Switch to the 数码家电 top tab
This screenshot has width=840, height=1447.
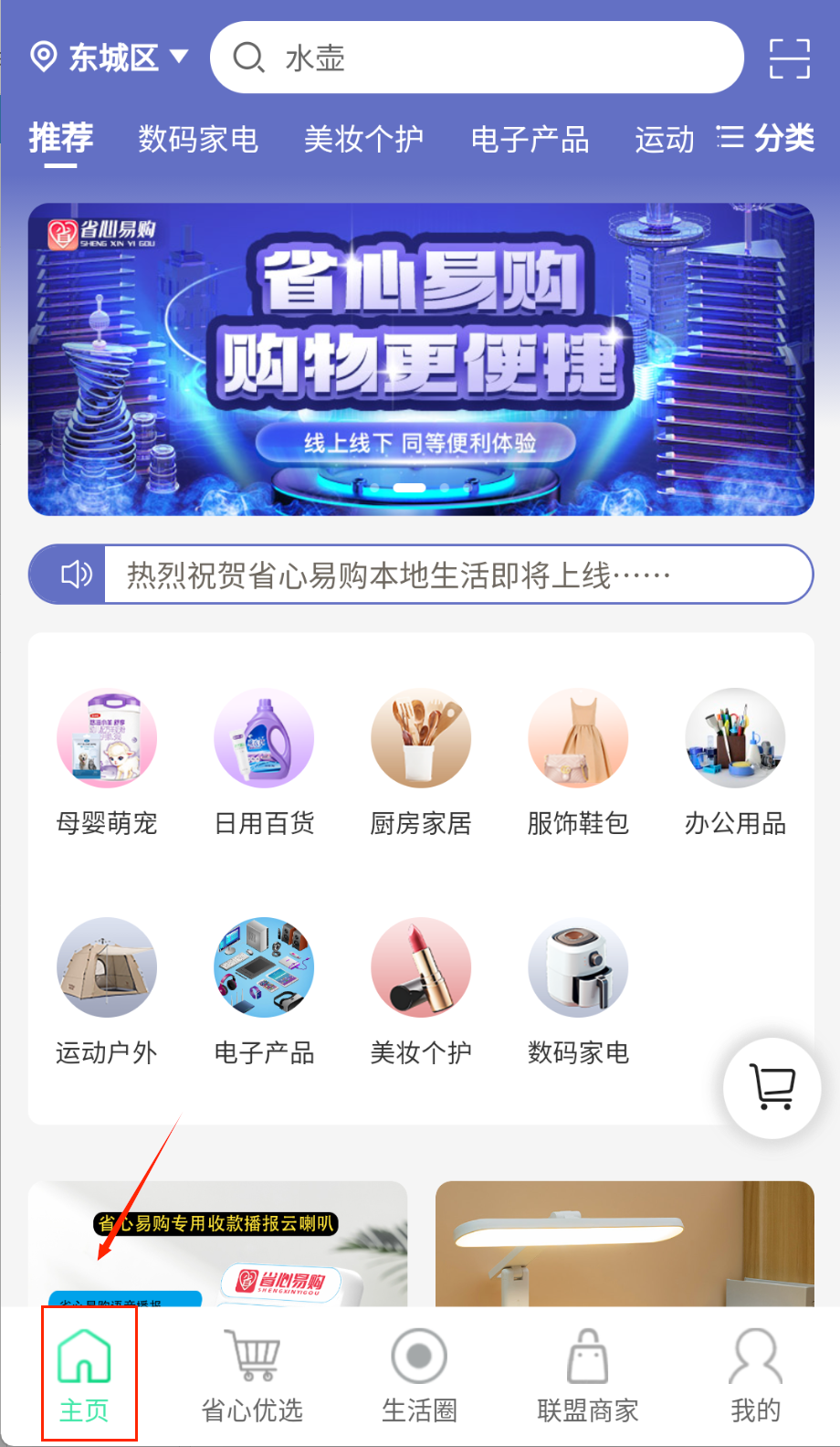(x=198, y=140)
